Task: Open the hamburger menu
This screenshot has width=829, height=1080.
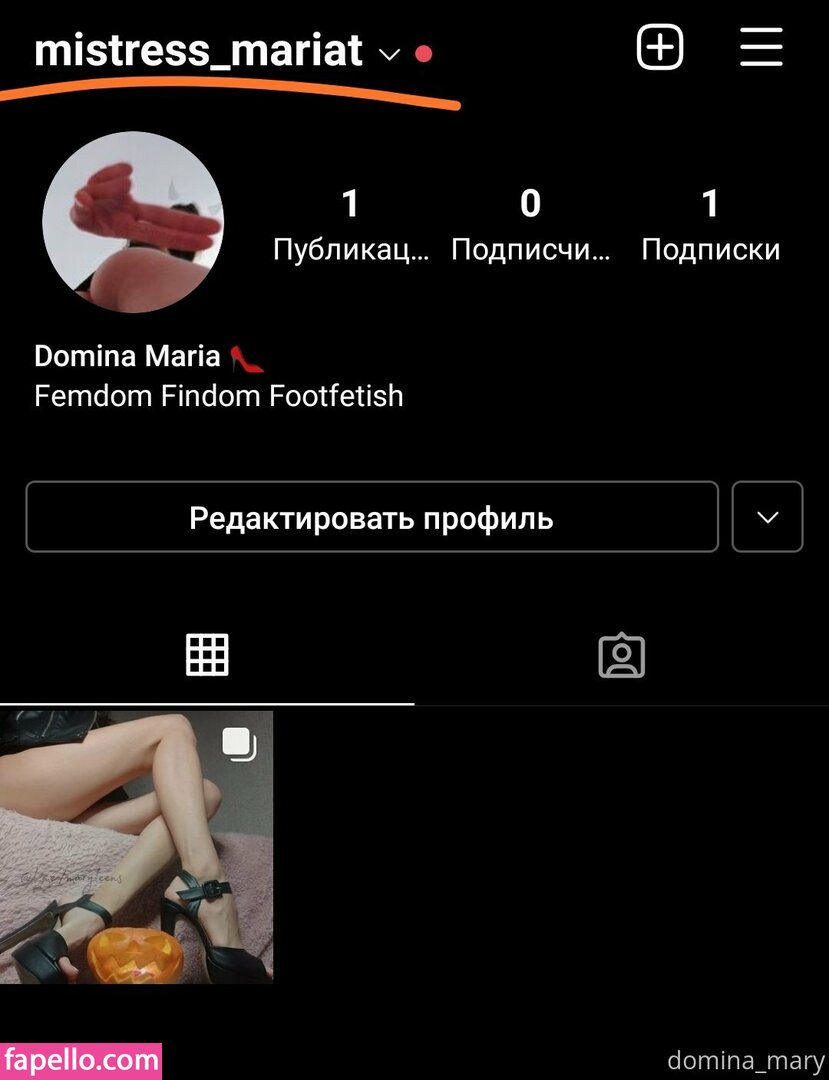Action: point(761,48)
